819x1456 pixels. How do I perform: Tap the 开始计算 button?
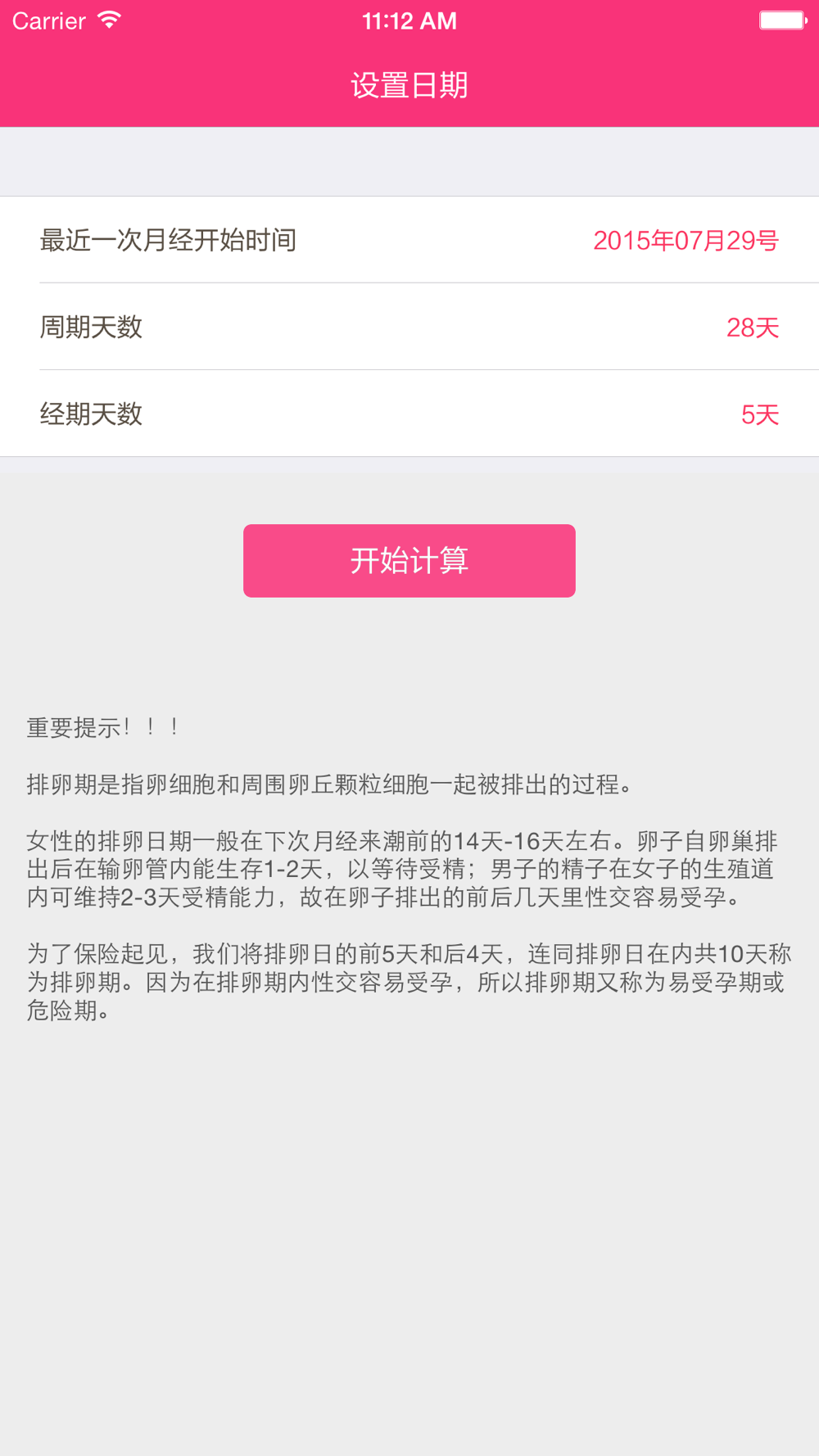click(409, 561)
